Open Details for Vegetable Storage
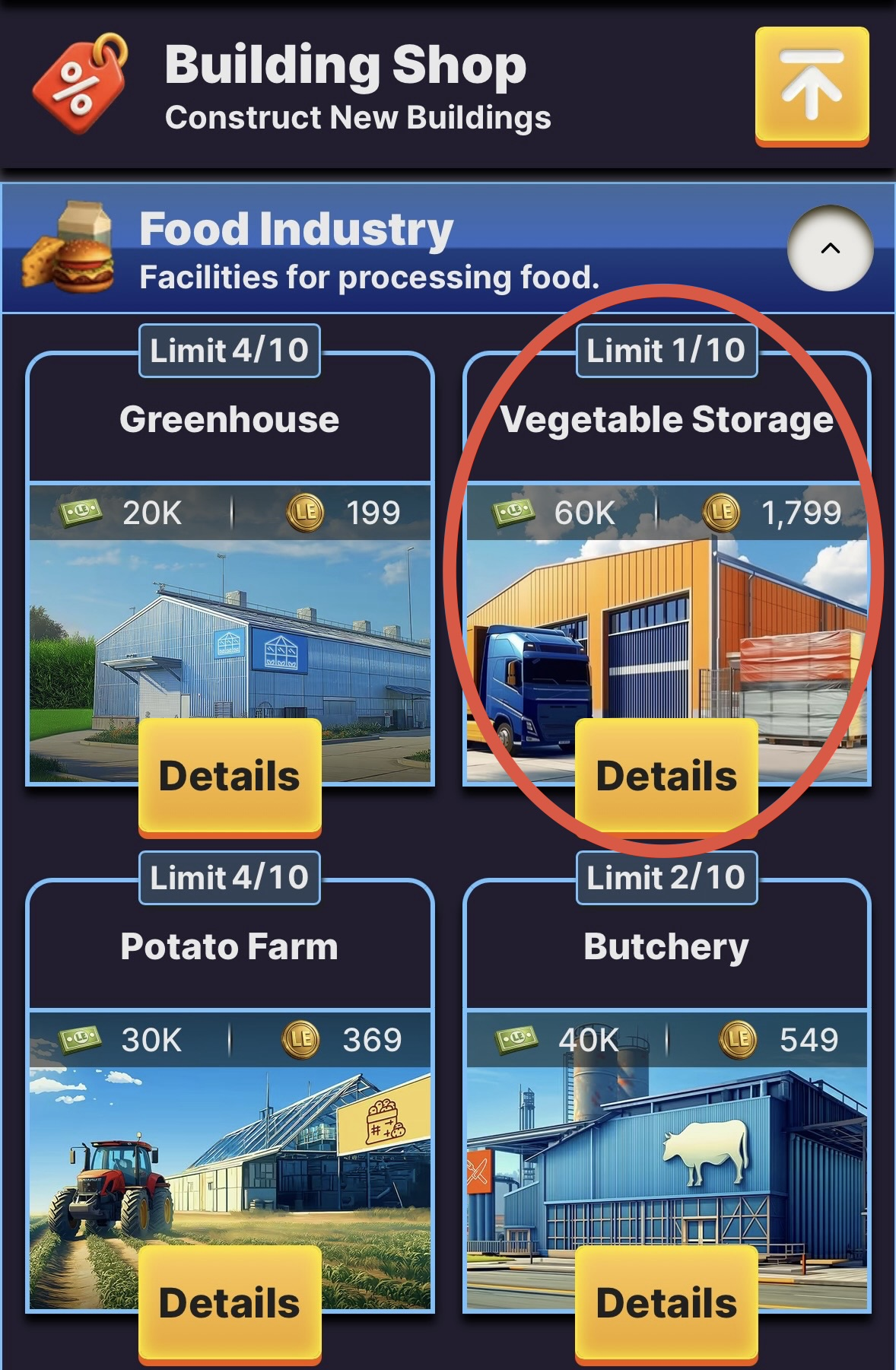This screenshot has width=896, height=1370. pyautogui.click(x=666, y=776)
